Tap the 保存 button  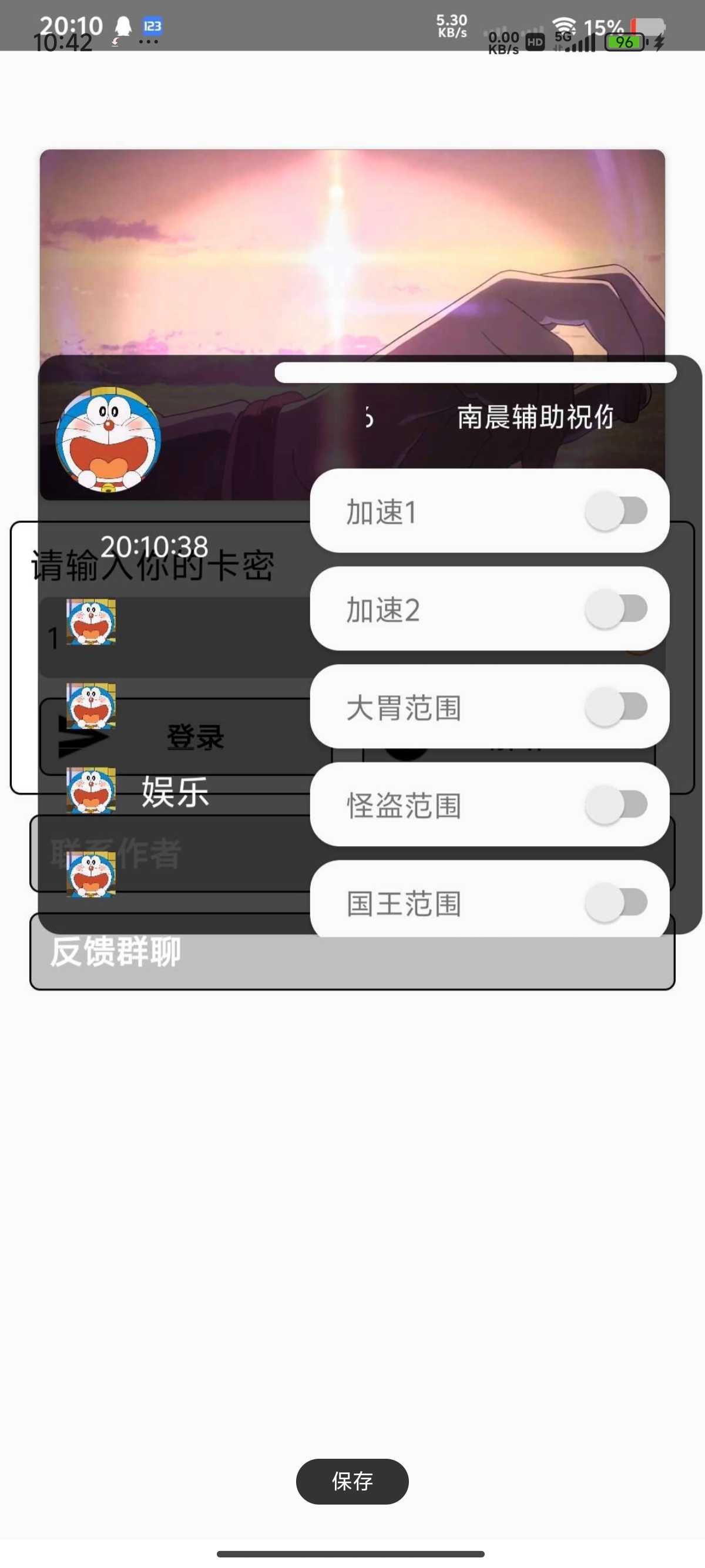pyautogui.click(x=352, y=1481)
